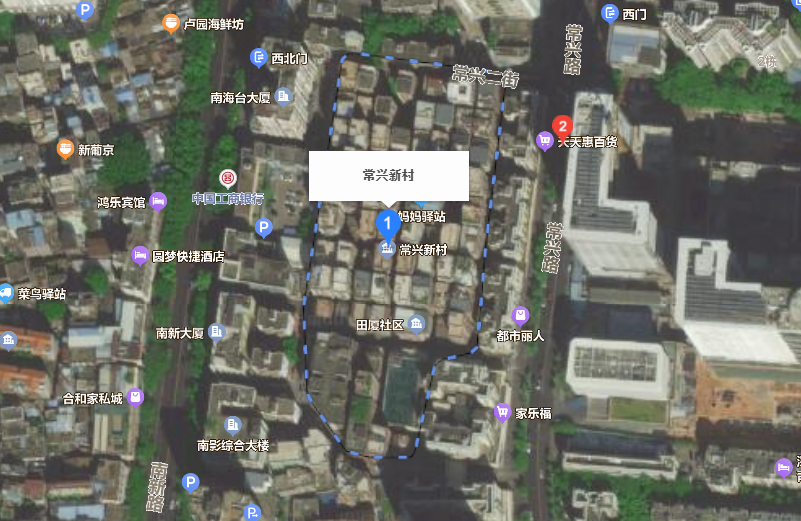Select the 新葡京 restaurant marker

coord(66,149)
